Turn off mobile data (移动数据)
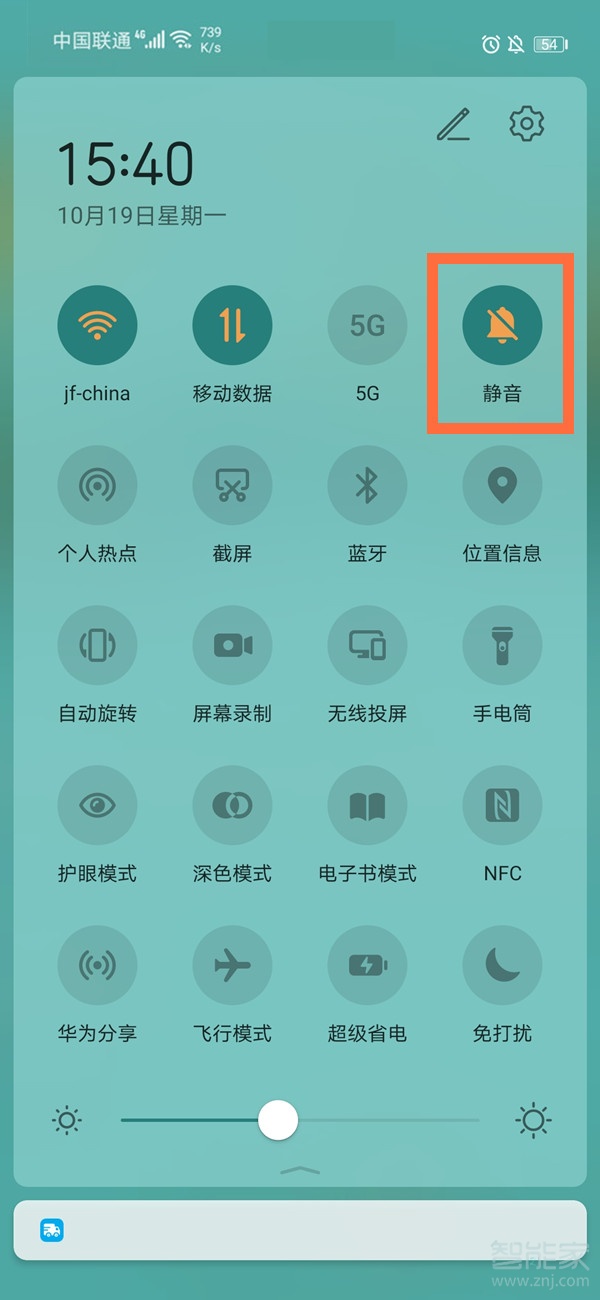This screenshot has height=1300, width=600. 232,324
